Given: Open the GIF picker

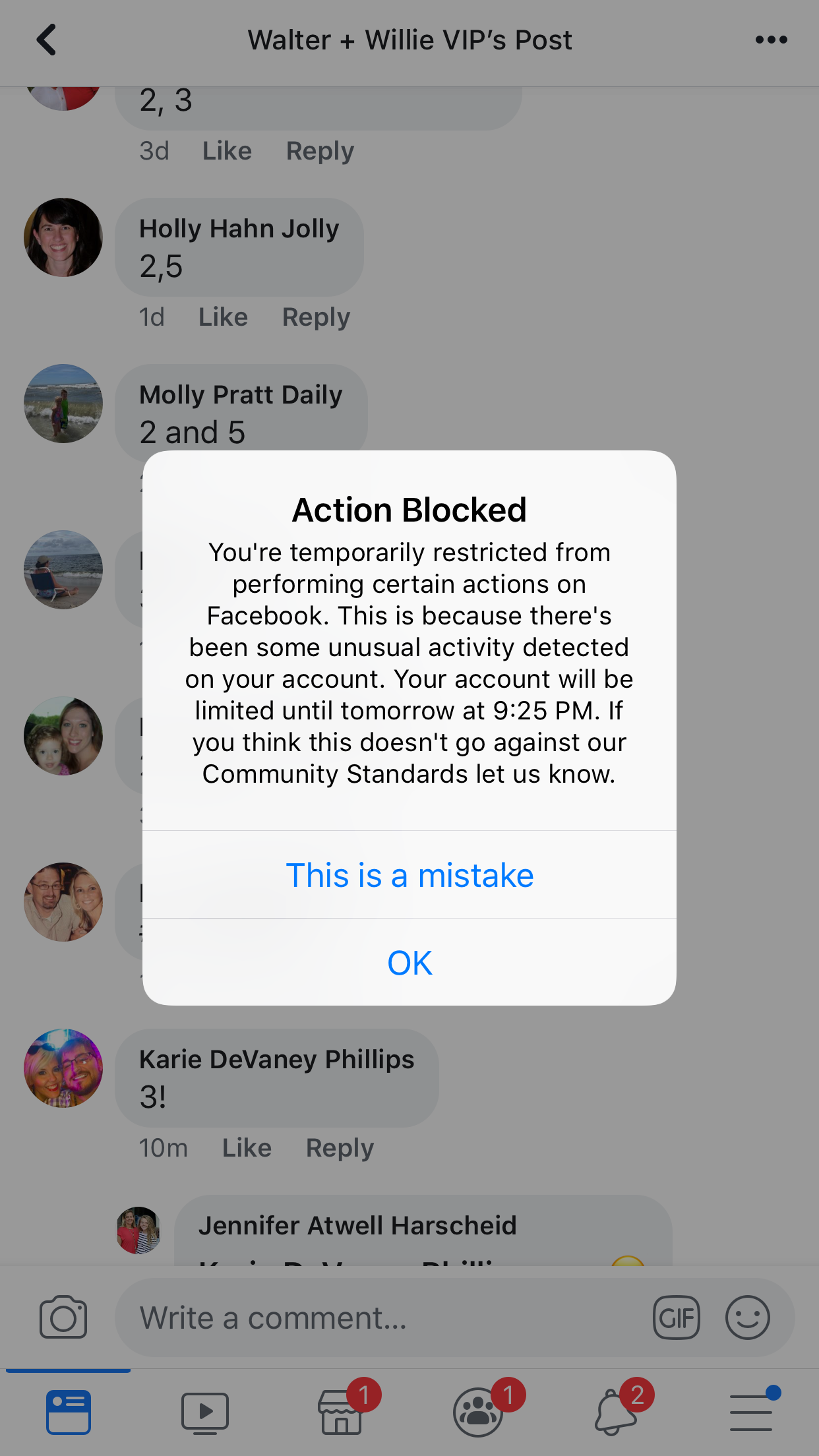Looking at the screenshot, I should (677, 1318).
